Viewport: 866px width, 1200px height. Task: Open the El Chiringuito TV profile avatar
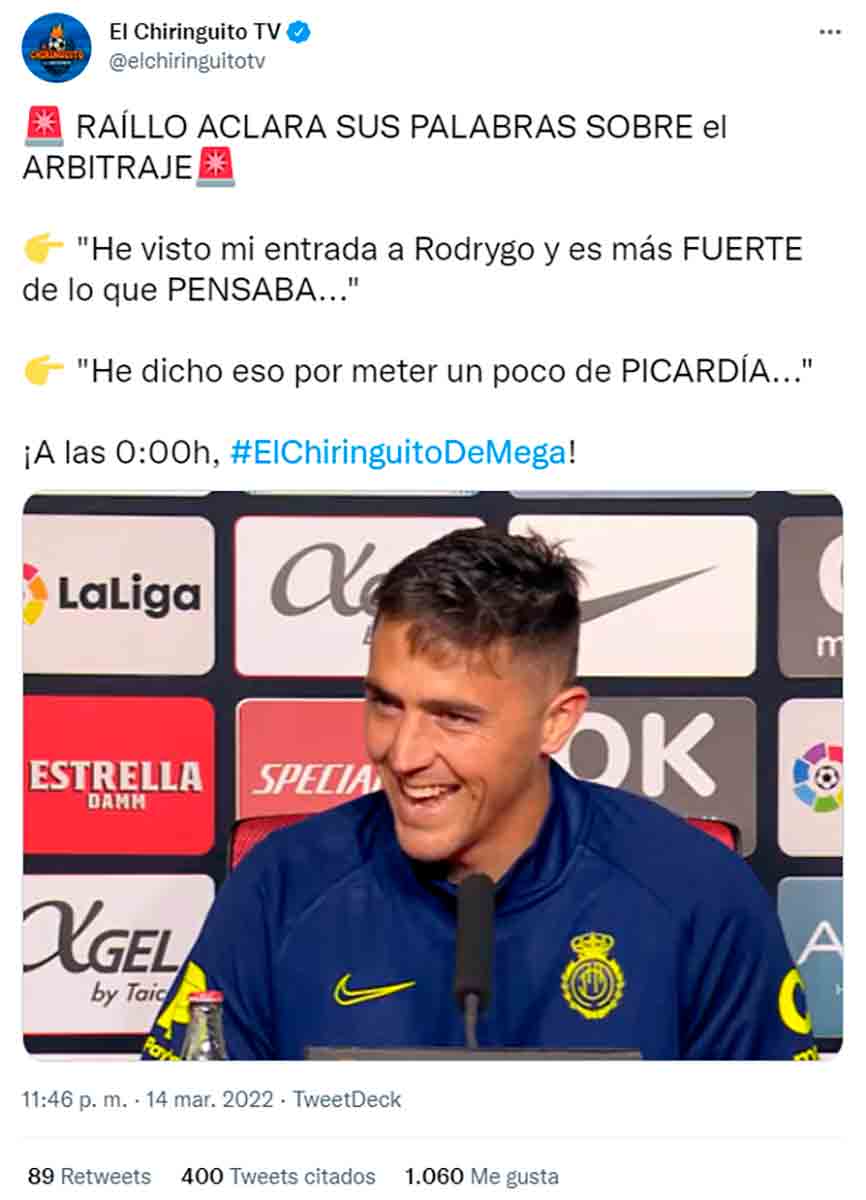point(57,47)
